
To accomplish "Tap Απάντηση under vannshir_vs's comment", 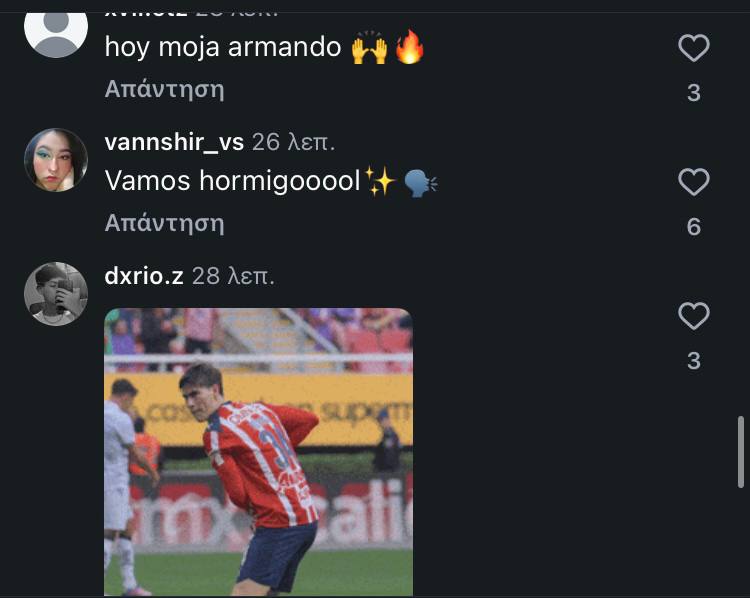I will point(164,223).
